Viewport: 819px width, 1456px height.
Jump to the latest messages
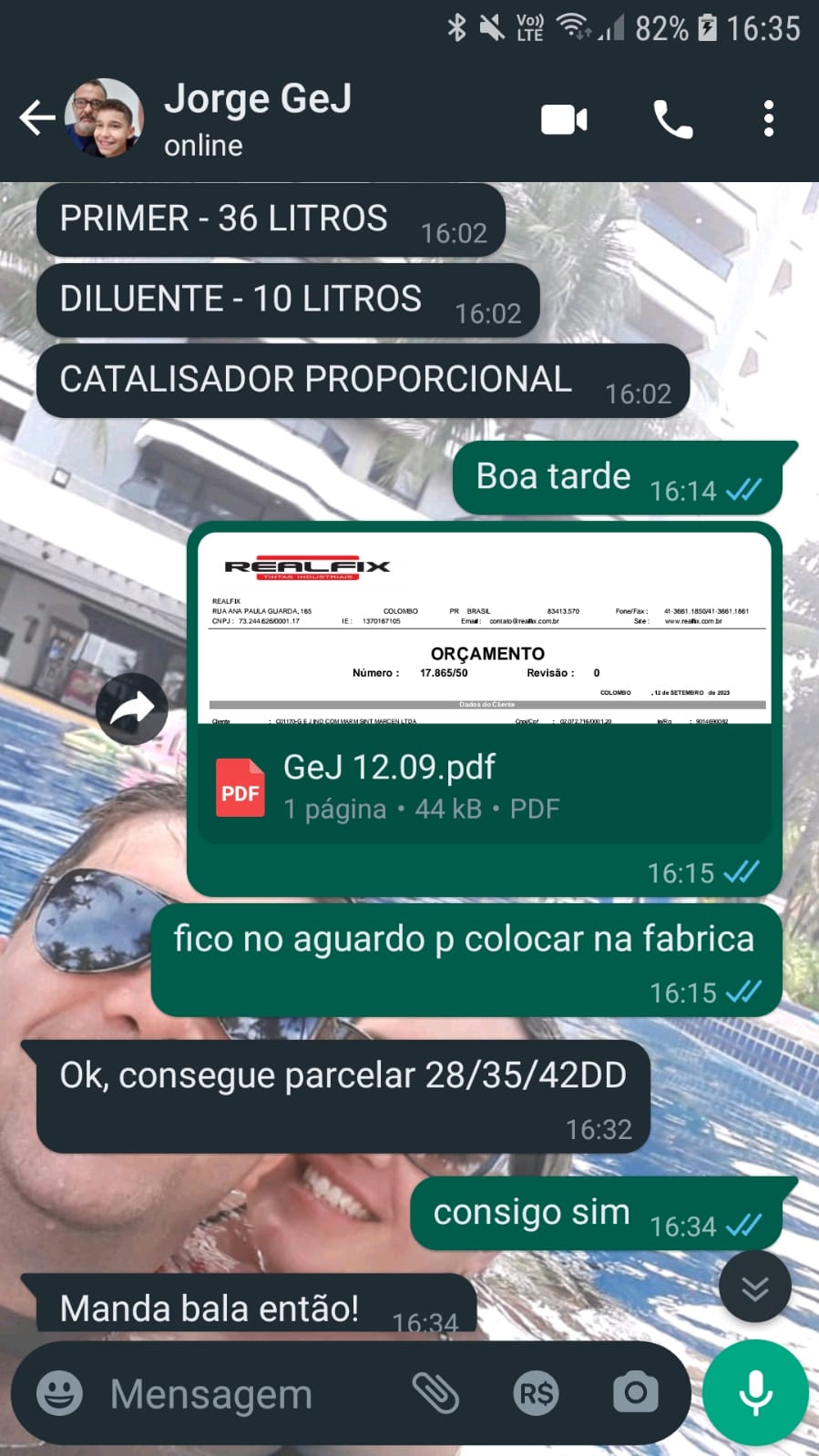tap(754, 1287)
